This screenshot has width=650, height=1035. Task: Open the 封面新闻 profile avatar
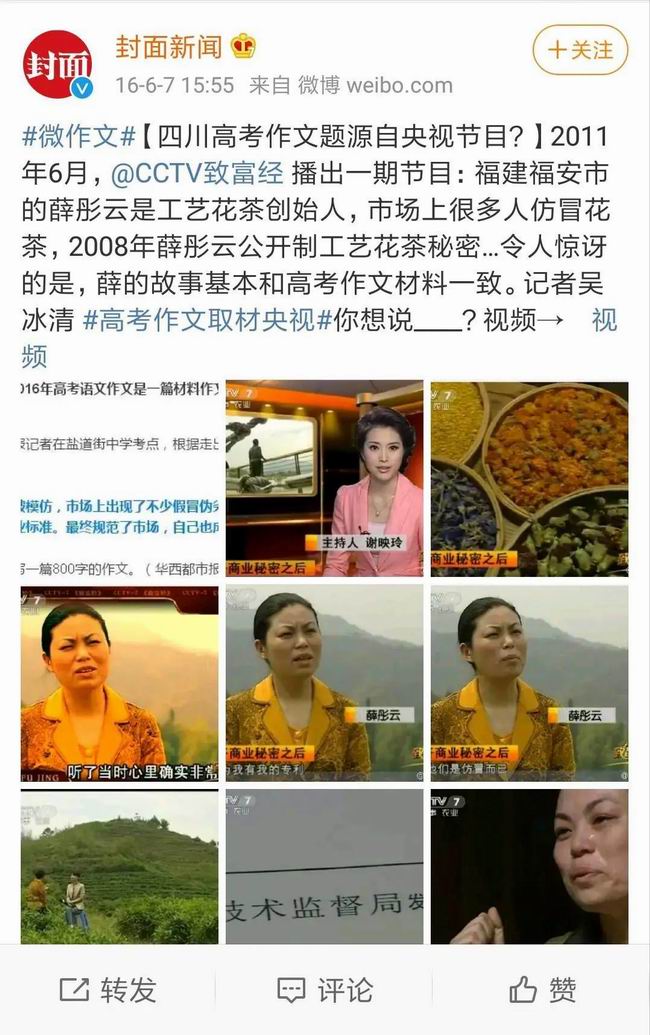pos(58,64)
